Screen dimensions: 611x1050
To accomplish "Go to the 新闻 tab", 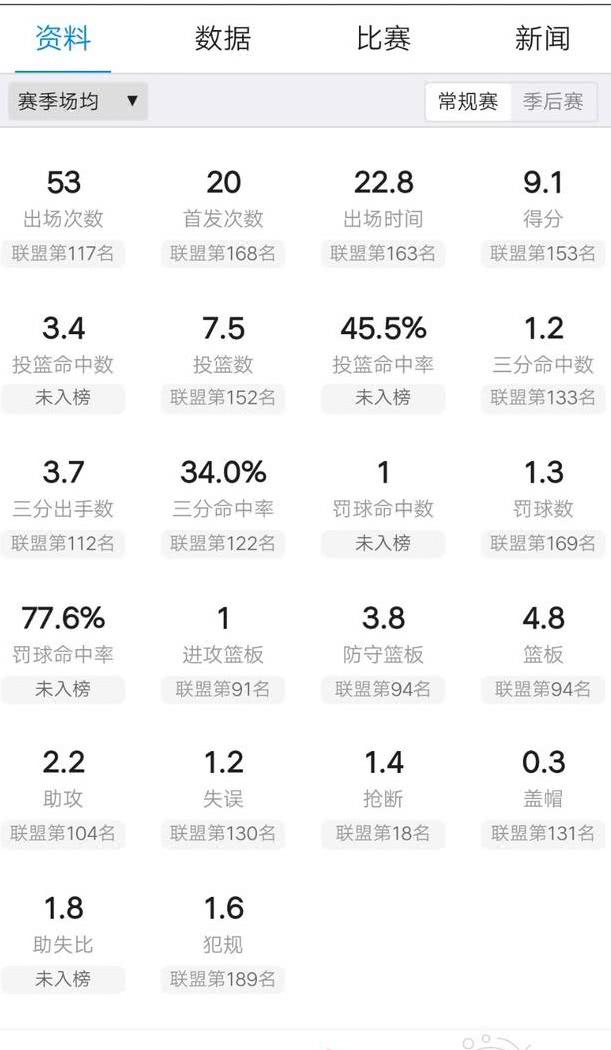I will point(542,39).
